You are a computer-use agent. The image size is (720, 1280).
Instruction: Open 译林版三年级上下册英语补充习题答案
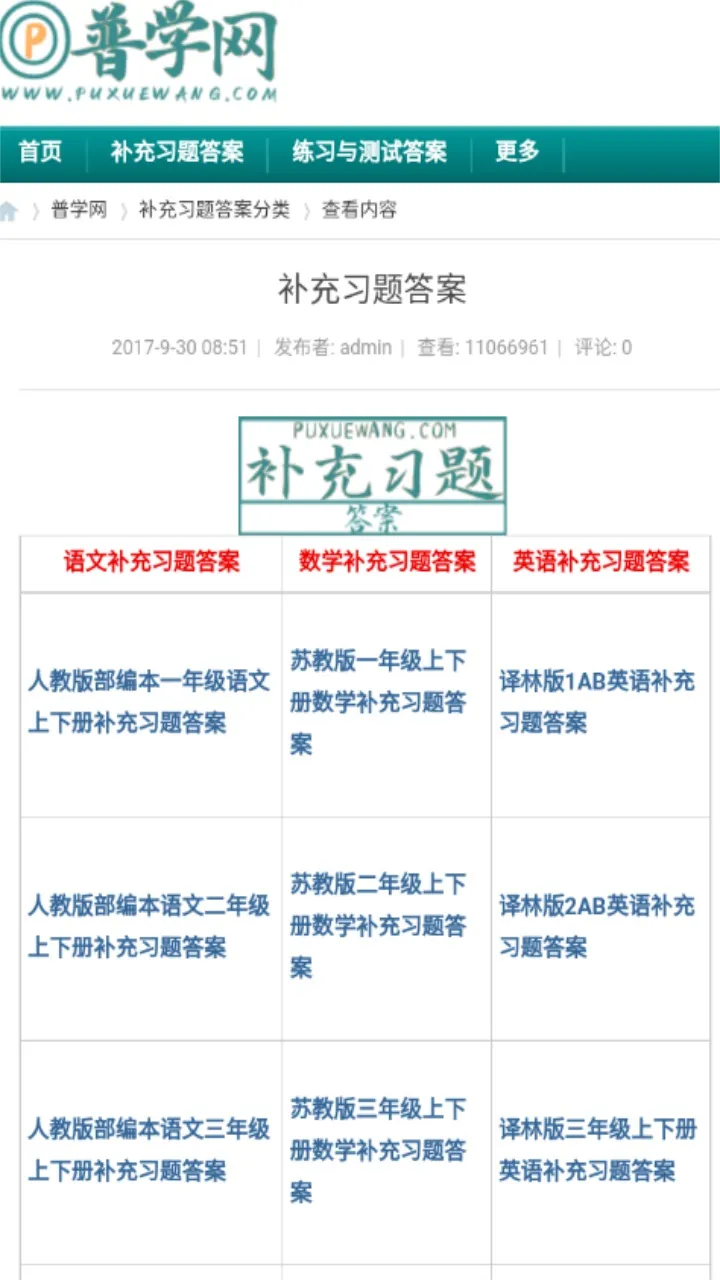click(598, 1150)
